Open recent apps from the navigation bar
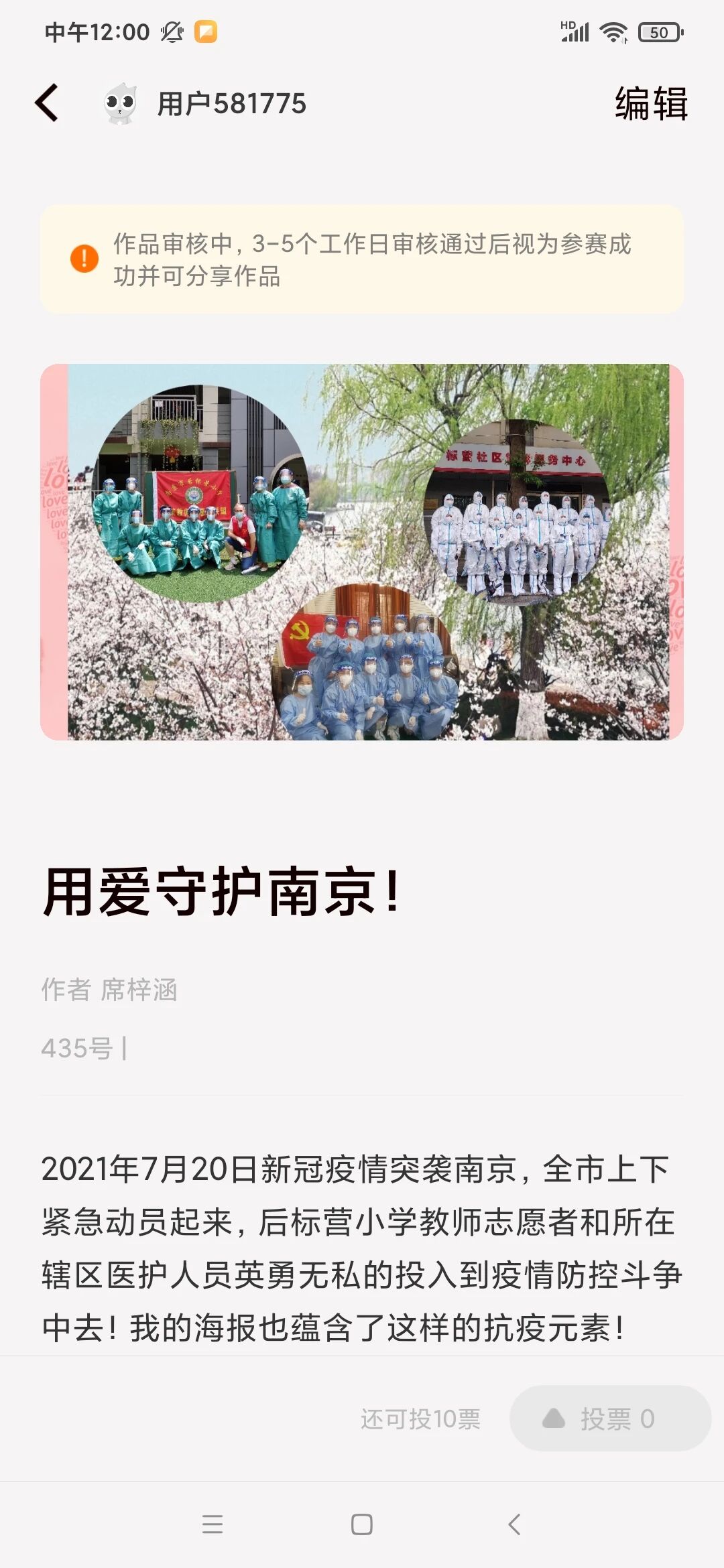 pyautogui.click(x=213, y=1524)
